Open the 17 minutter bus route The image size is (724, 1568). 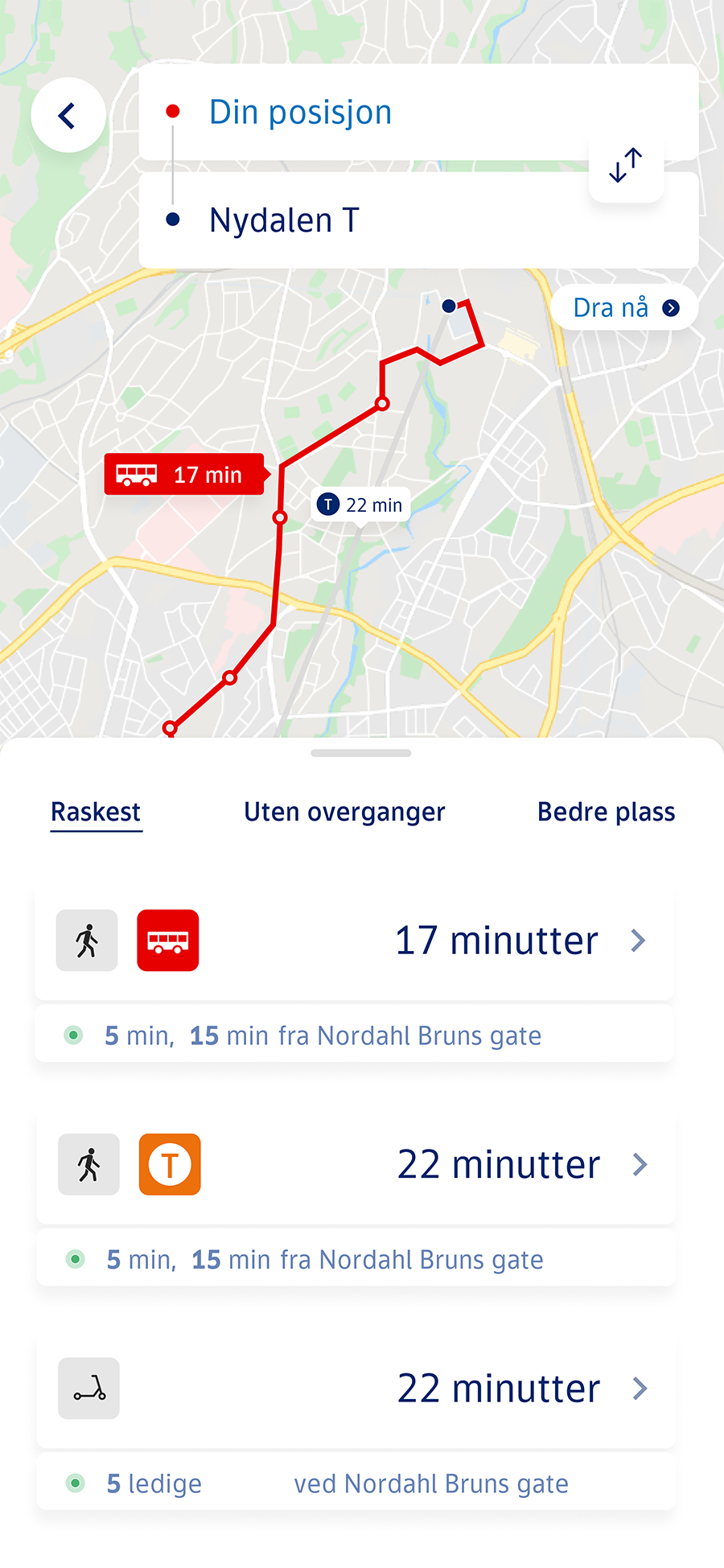(x=354, y=940)
